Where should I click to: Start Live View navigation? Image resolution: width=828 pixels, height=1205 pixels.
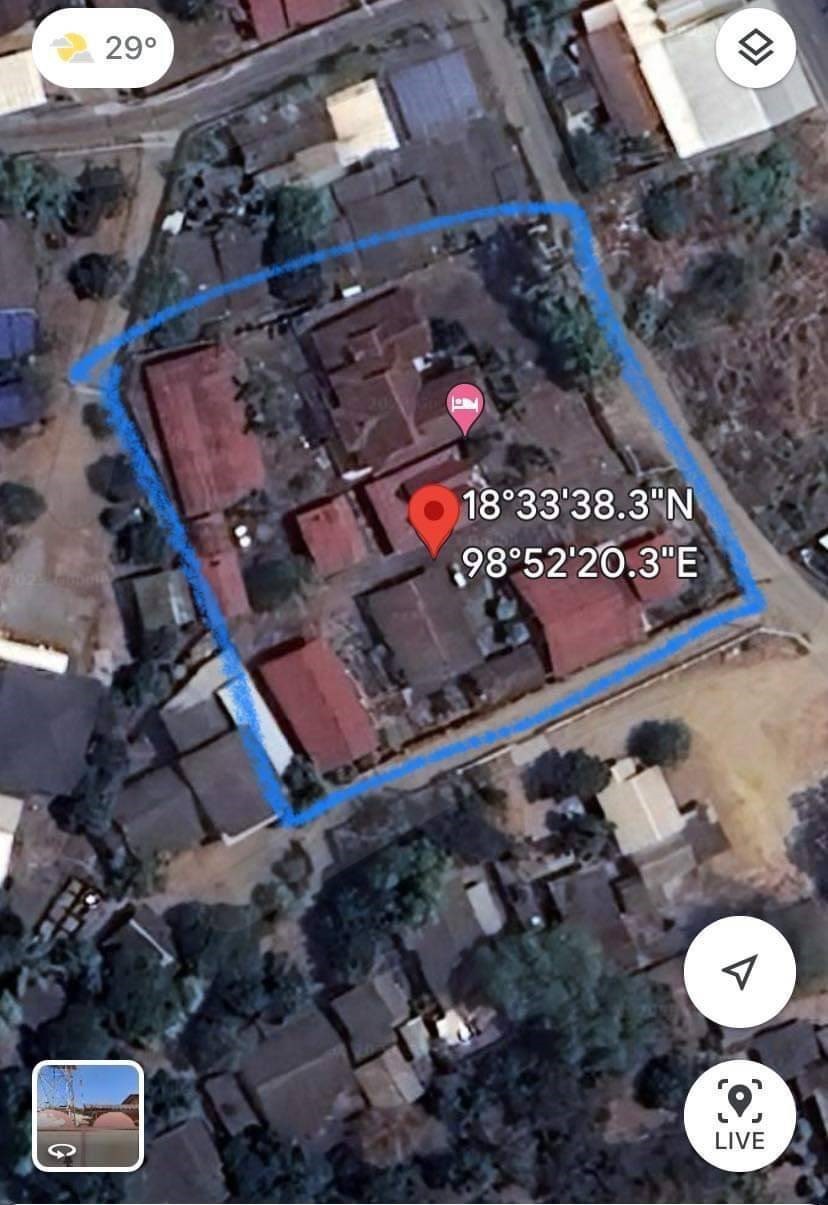(x=739, y=1115)
